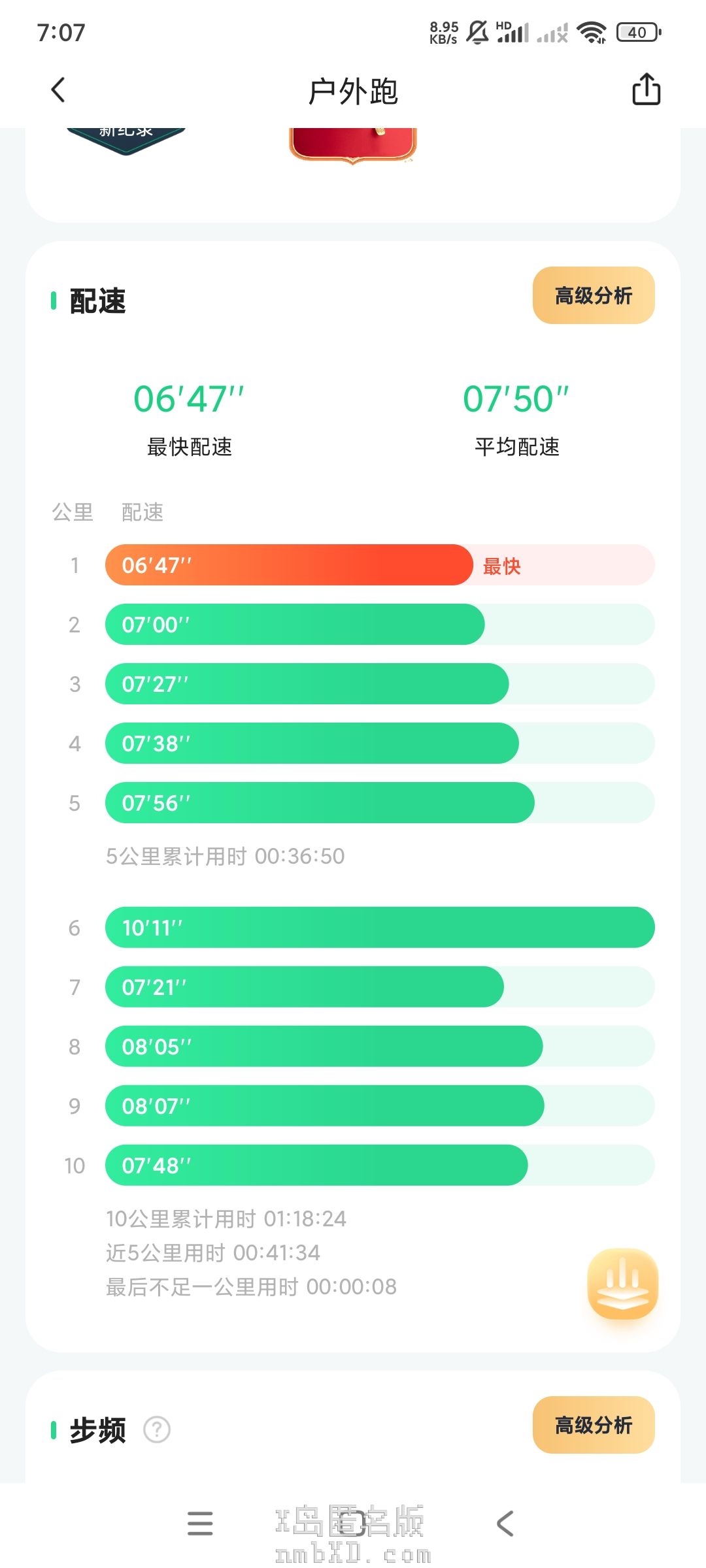This screenshot has width=706, height=1568.
Task: Tap the system back button
Action: coord(505,1523)
